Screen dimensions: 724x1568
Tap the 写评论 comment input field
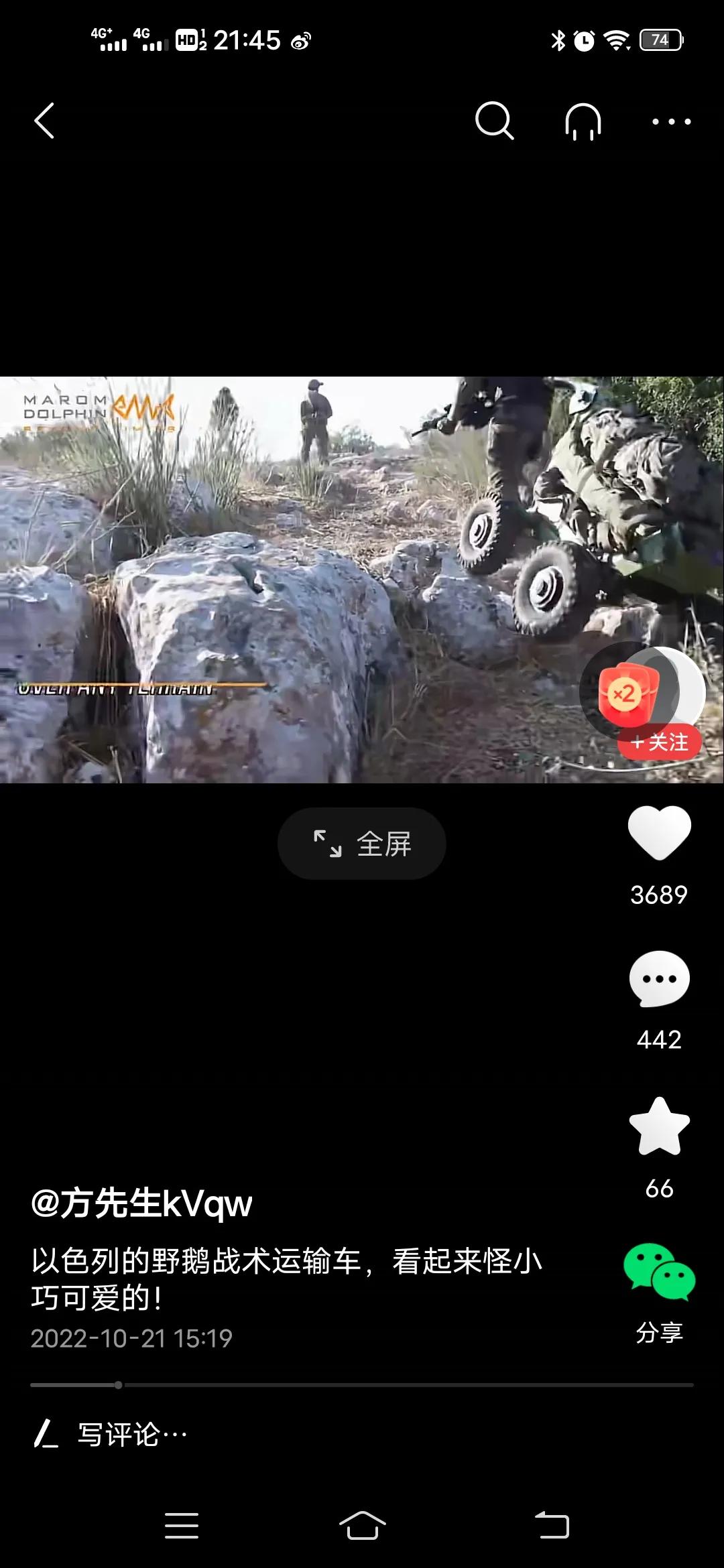point(268,1435)
